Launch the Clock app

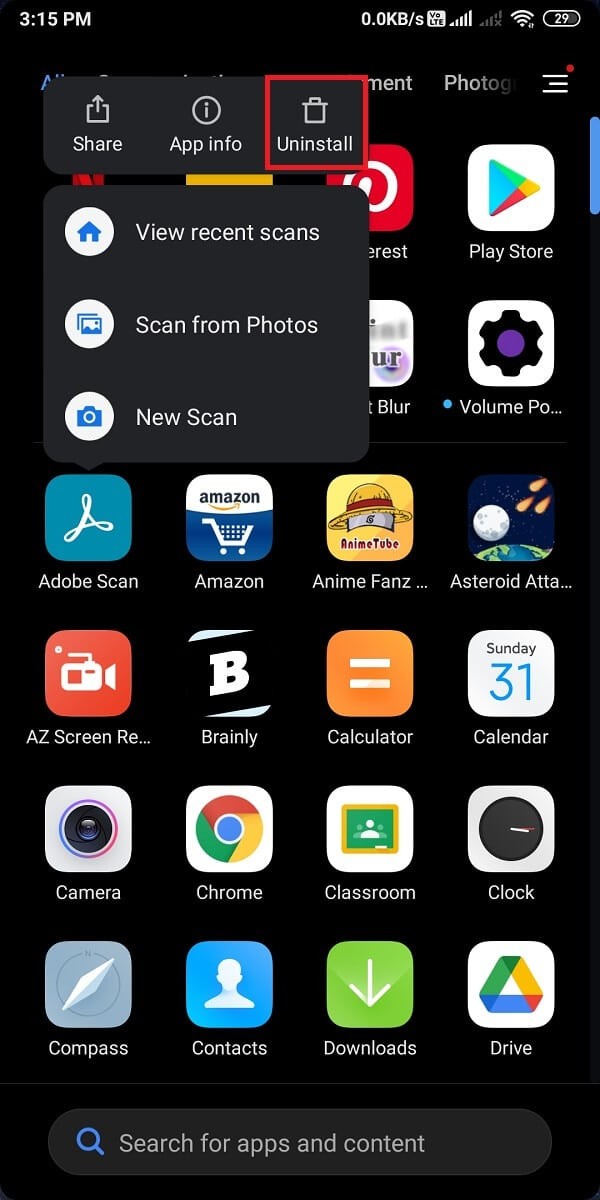pos(511,829)
